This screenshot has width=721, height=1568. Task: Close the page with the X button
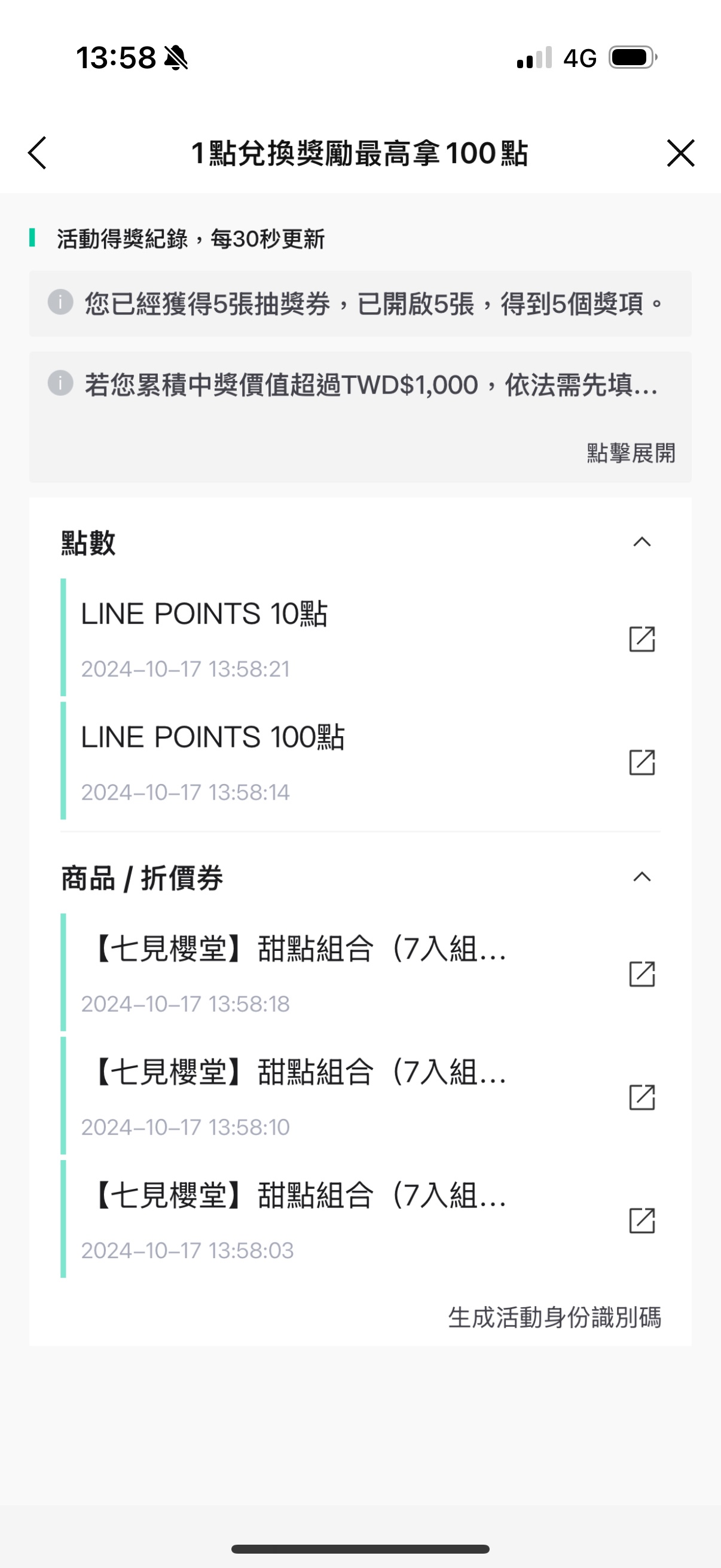point(680,152)
